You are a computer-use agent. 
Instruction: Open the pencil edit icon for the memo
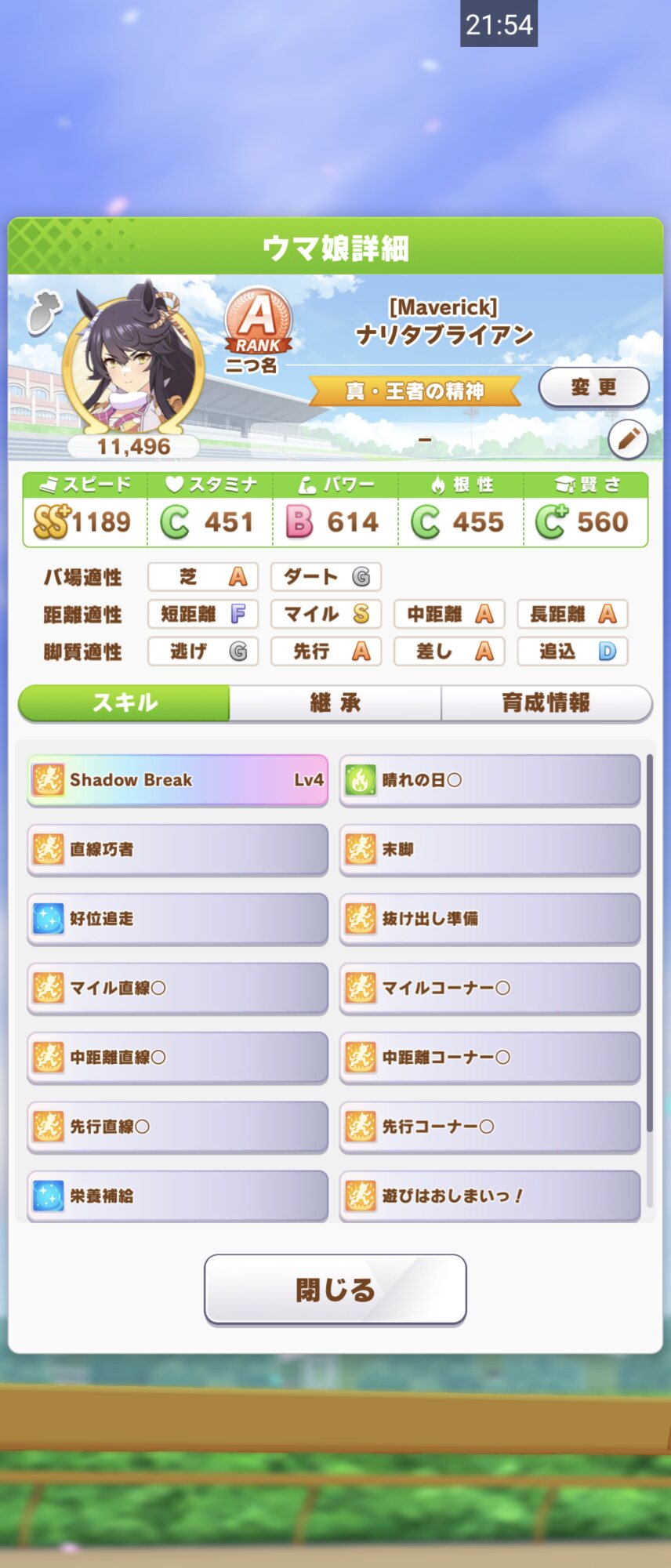pyautogui.click(x=628, y=440)
